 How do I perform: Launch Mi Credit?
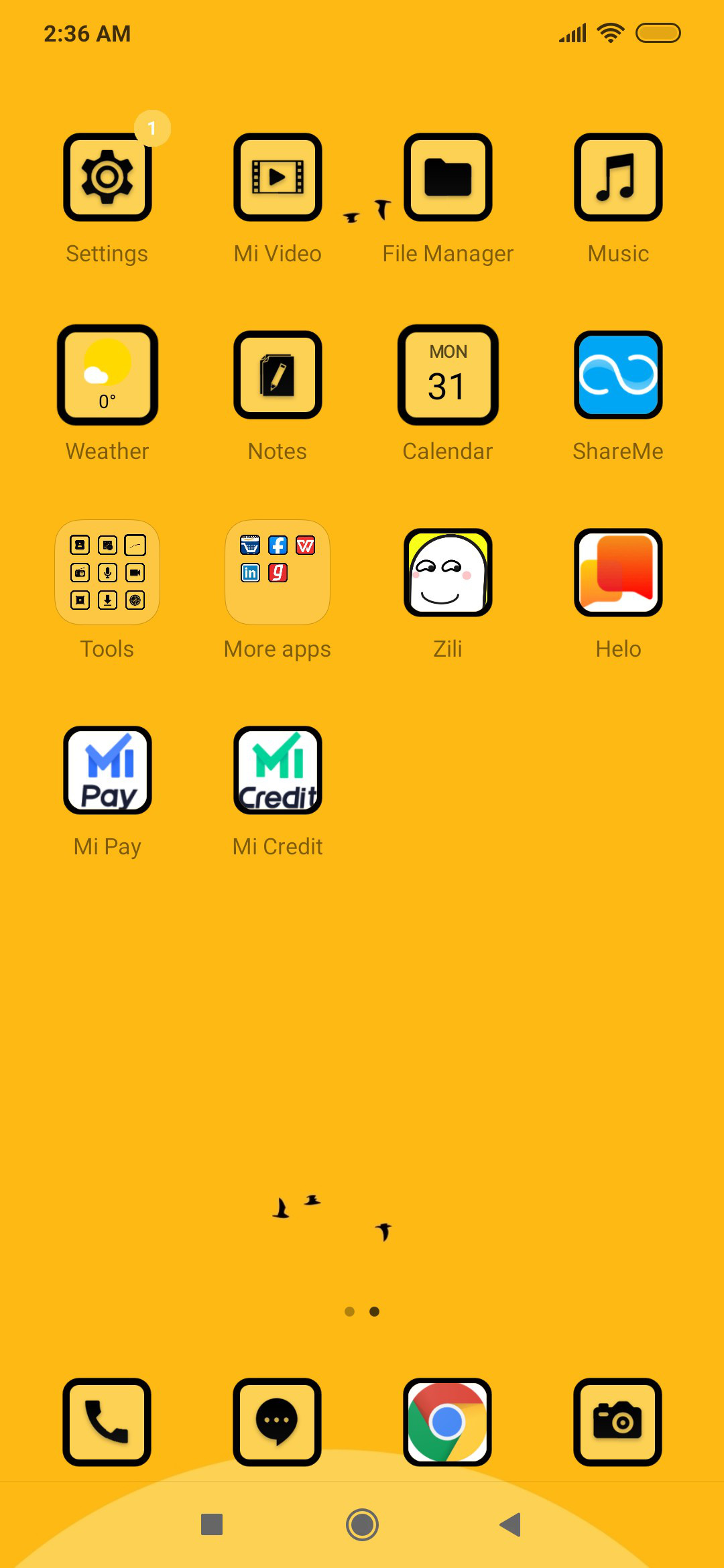point(278,770)
